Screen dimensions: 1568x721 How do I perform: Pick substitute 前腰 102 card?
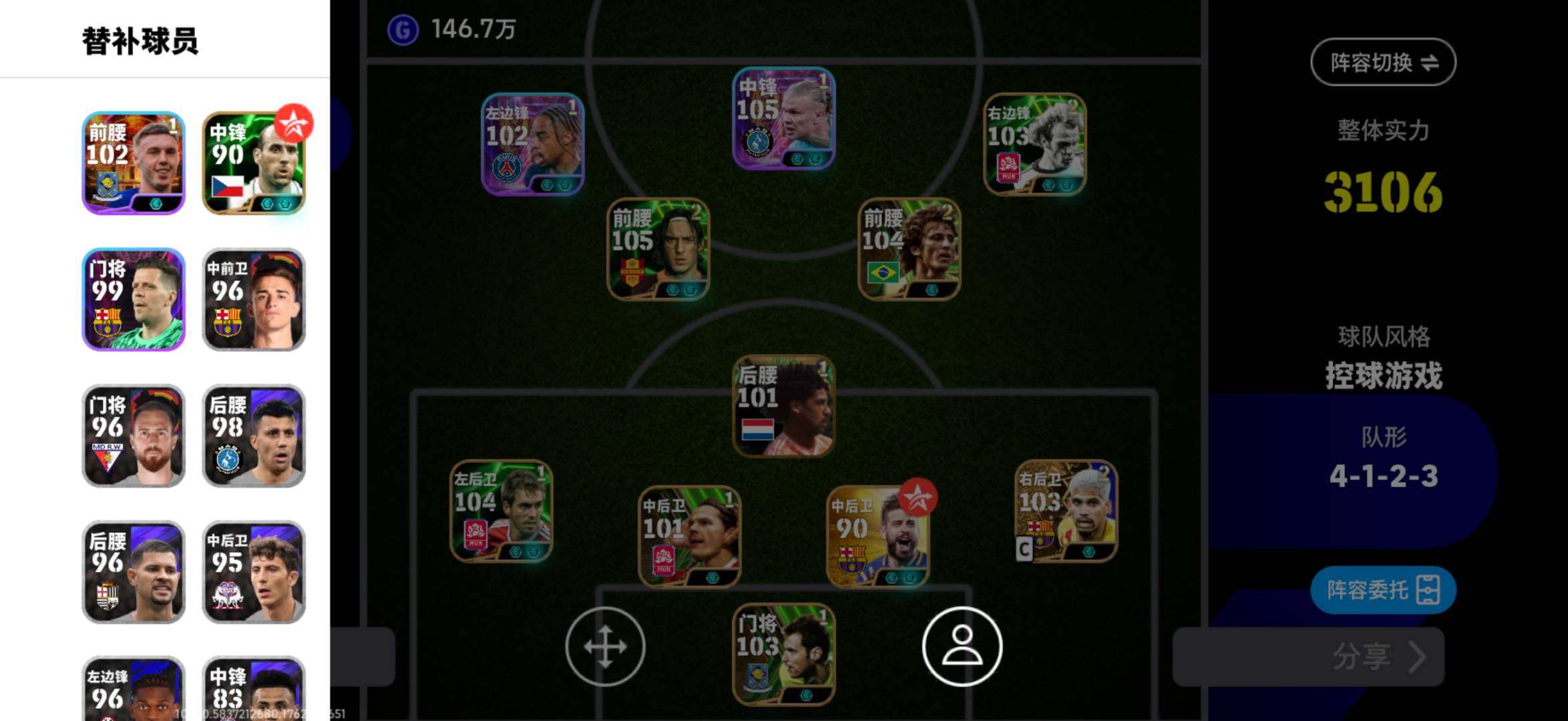click(134, 163)
